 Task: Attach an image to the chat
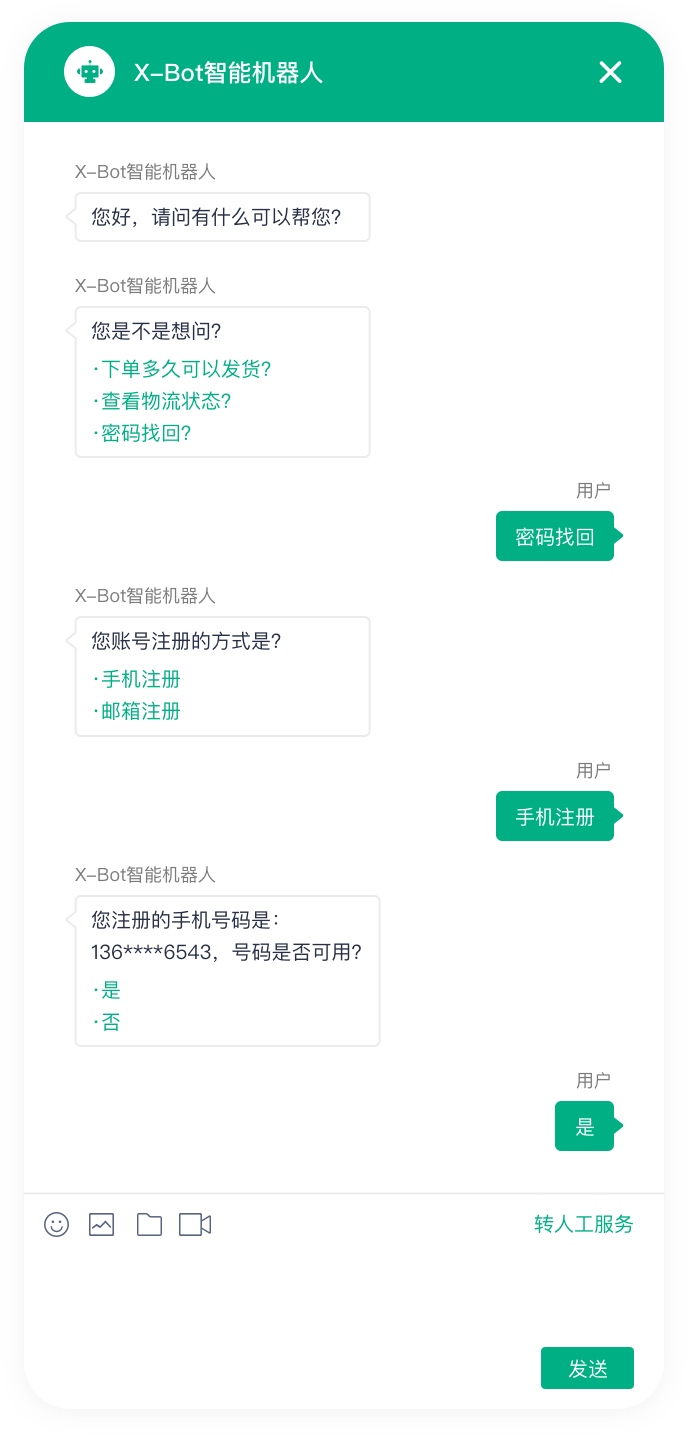click(x=102, y=1224)
